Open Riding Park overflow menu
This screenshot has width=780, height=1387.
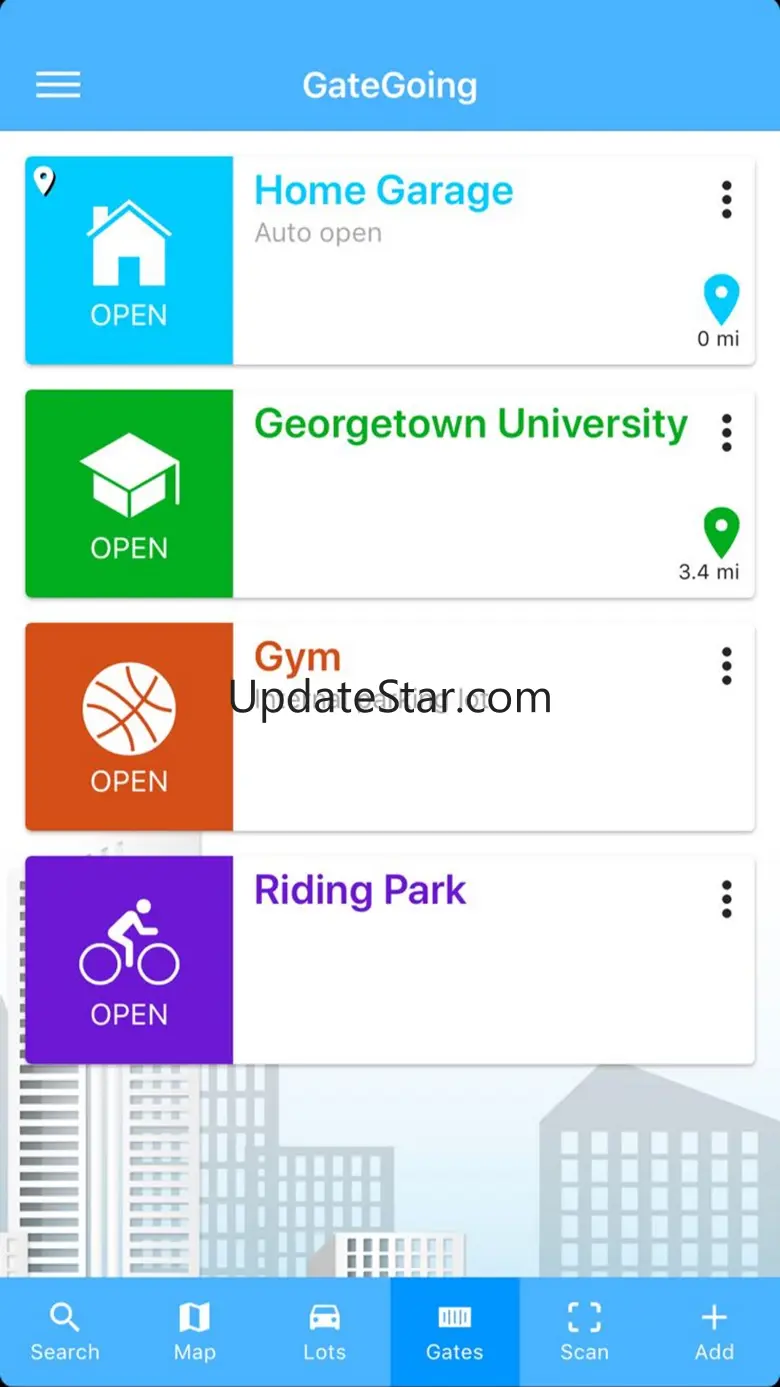[x=727, y=899]
